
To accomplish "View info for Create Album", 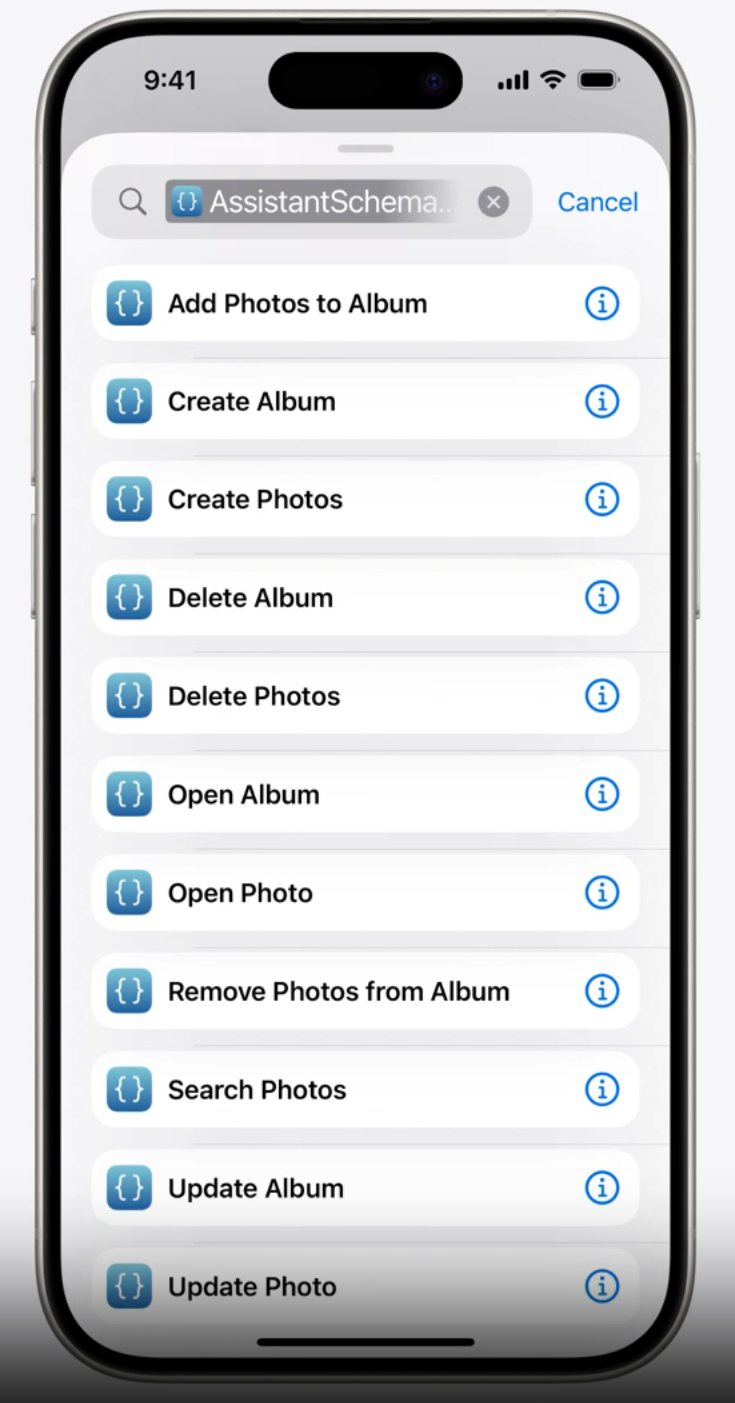I will (x=601, y=401).
